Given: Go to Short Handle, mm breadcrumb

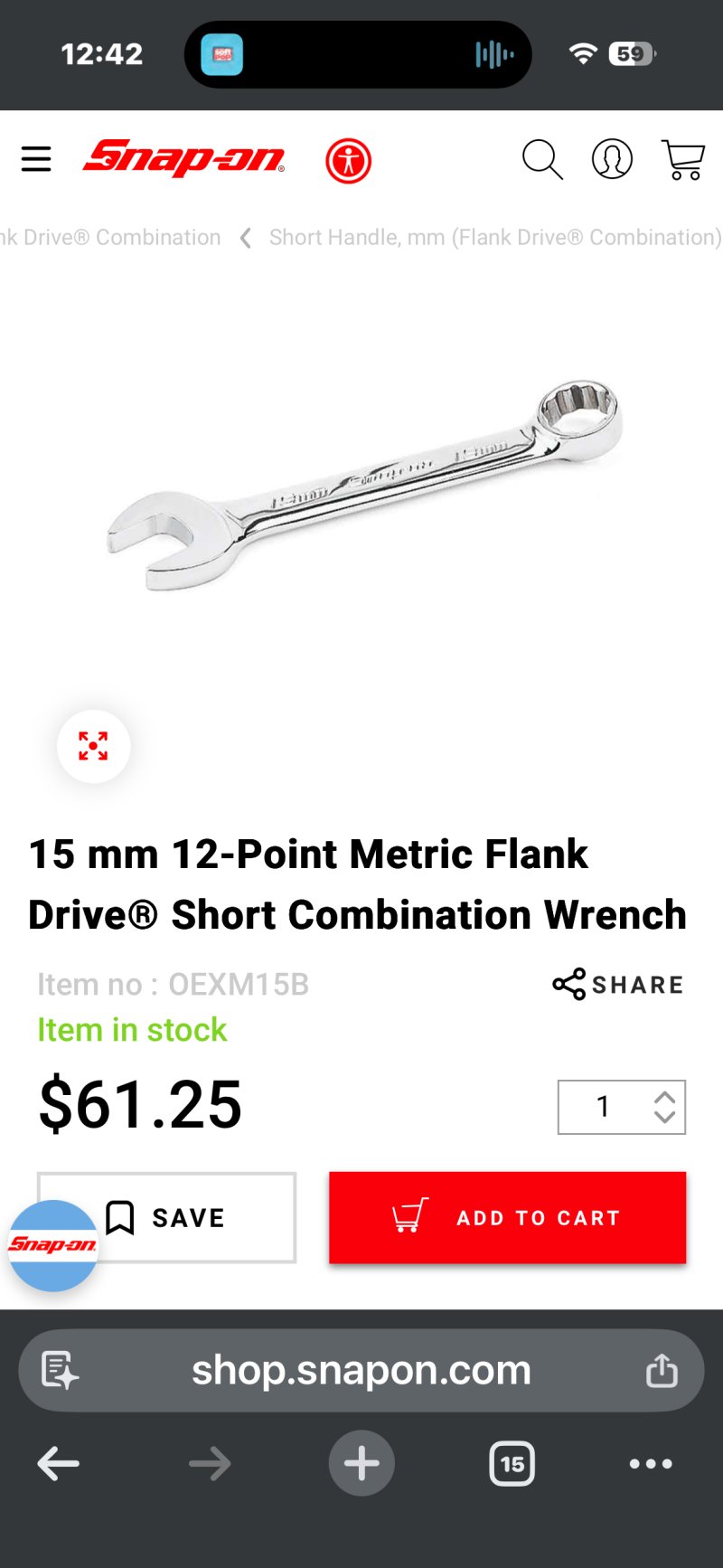Looking at the screenshot, I should click(x=494, y=238).
